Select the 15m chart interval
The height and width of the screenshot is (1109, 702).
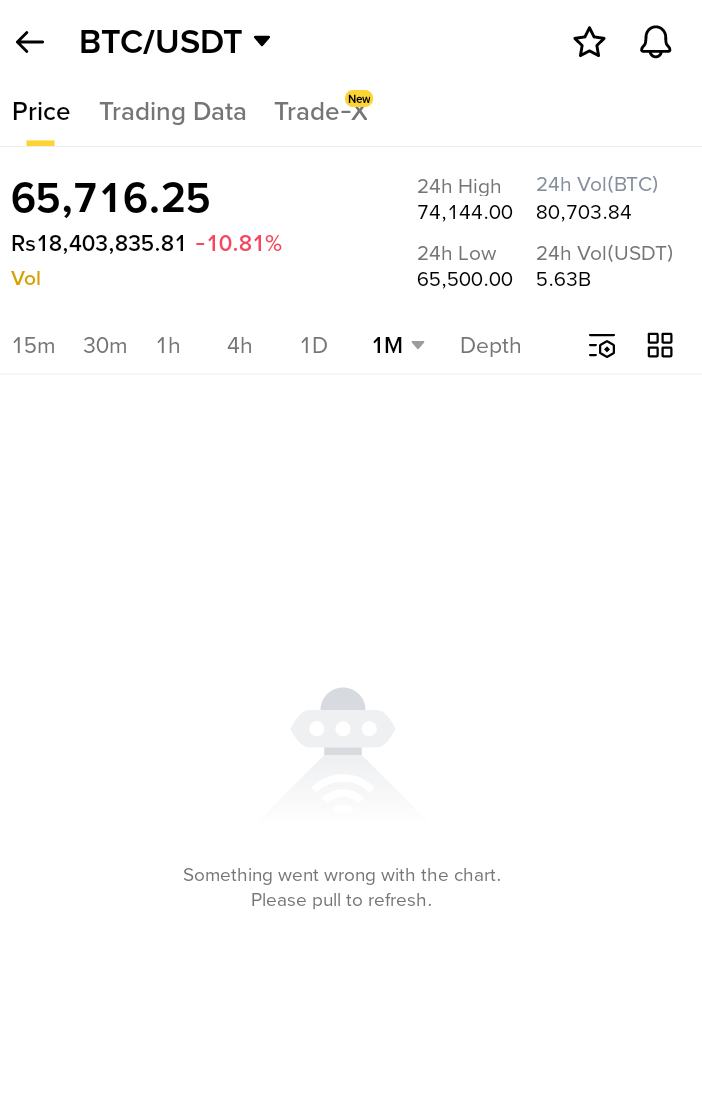coord(33,346)
